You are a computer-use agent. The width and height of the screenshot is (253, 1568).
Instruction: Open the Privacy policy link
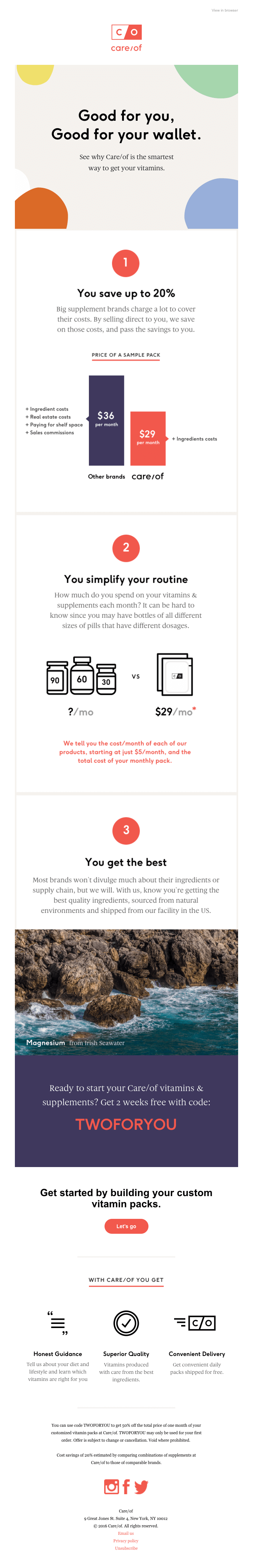pyautogui.click(x=126, y=1540)
